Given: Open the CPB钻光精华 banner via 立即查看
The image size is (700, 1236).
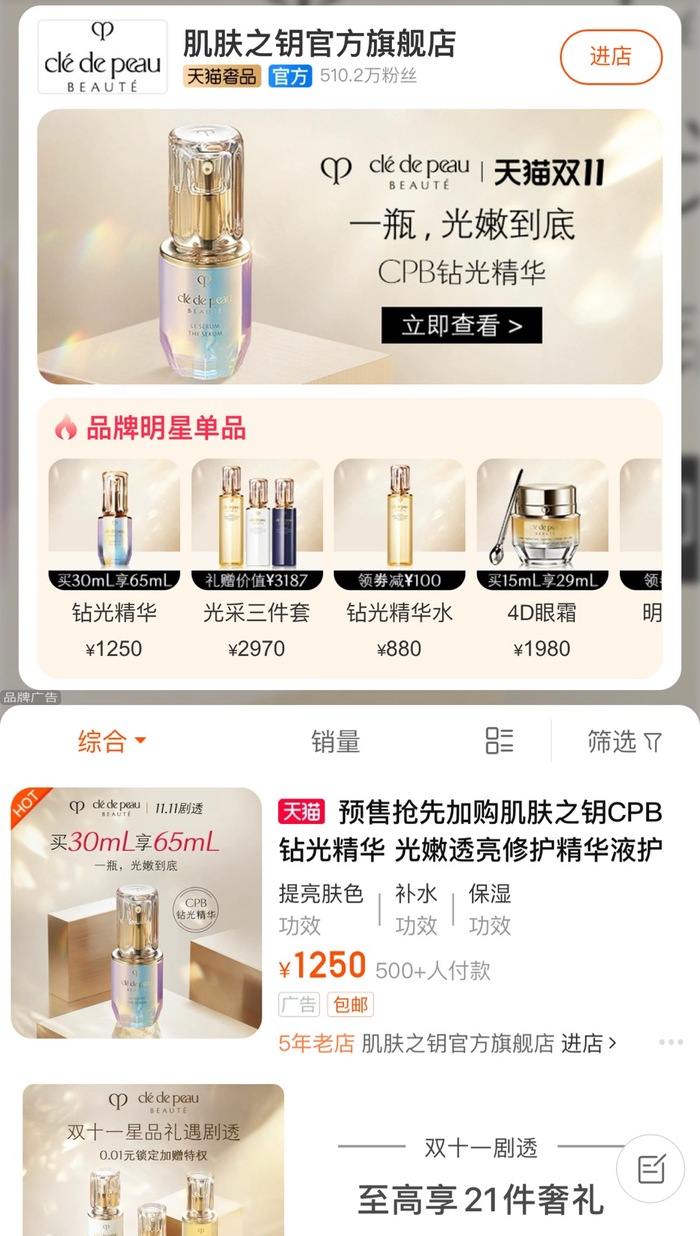Looking at the screenshot, I should [461, 325].
